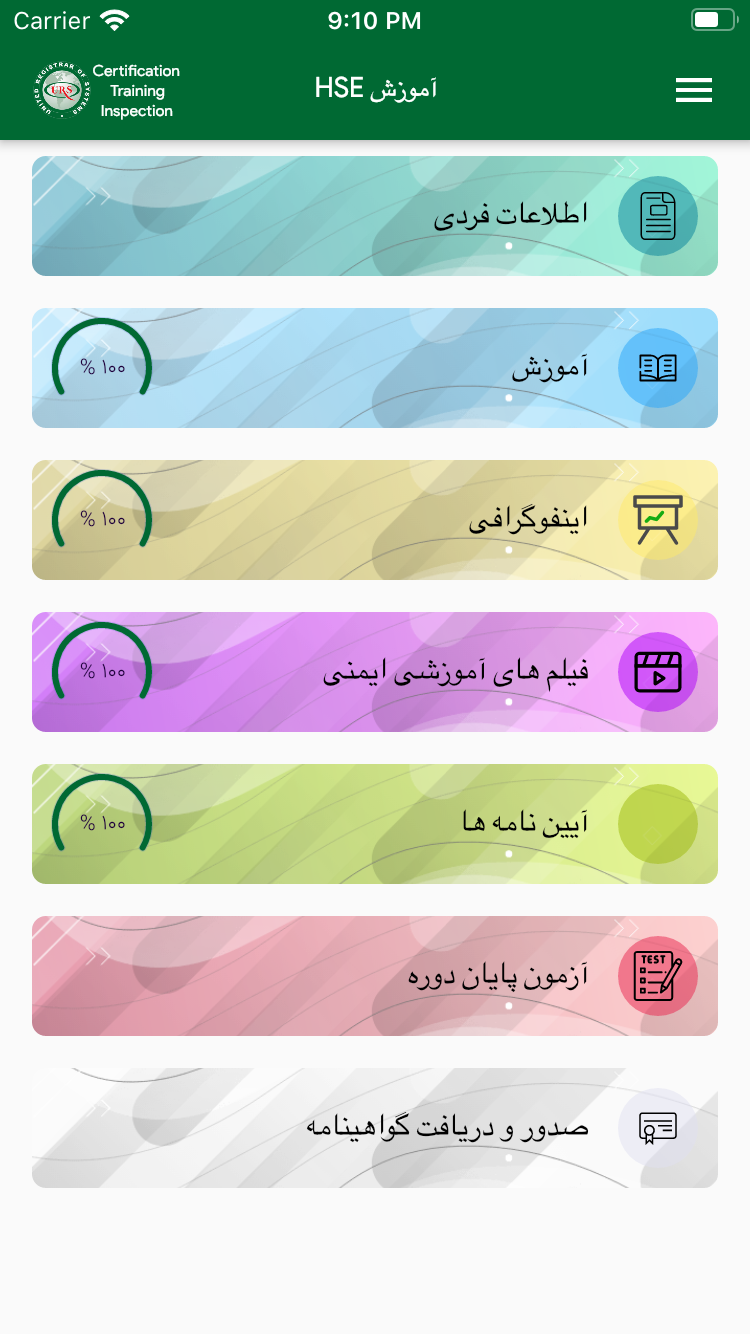
Task: Open صدور و دریافت گواهینامه card
Action: tap(375, 1128)
